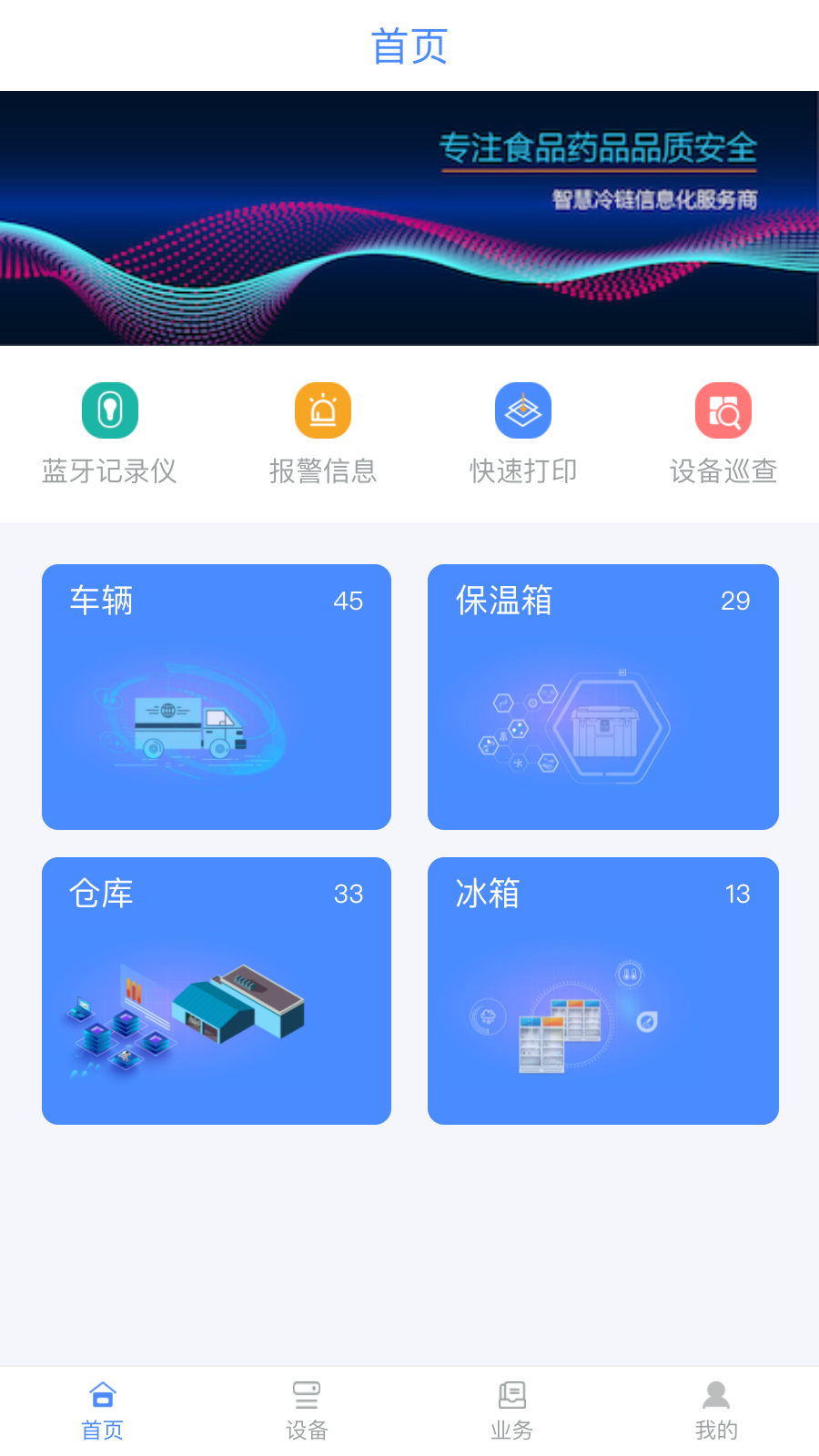Viewport: 819px width, 1456px height.
Task: Switch to the 设备 equipment tab
Action: [x=306, y=1409]
